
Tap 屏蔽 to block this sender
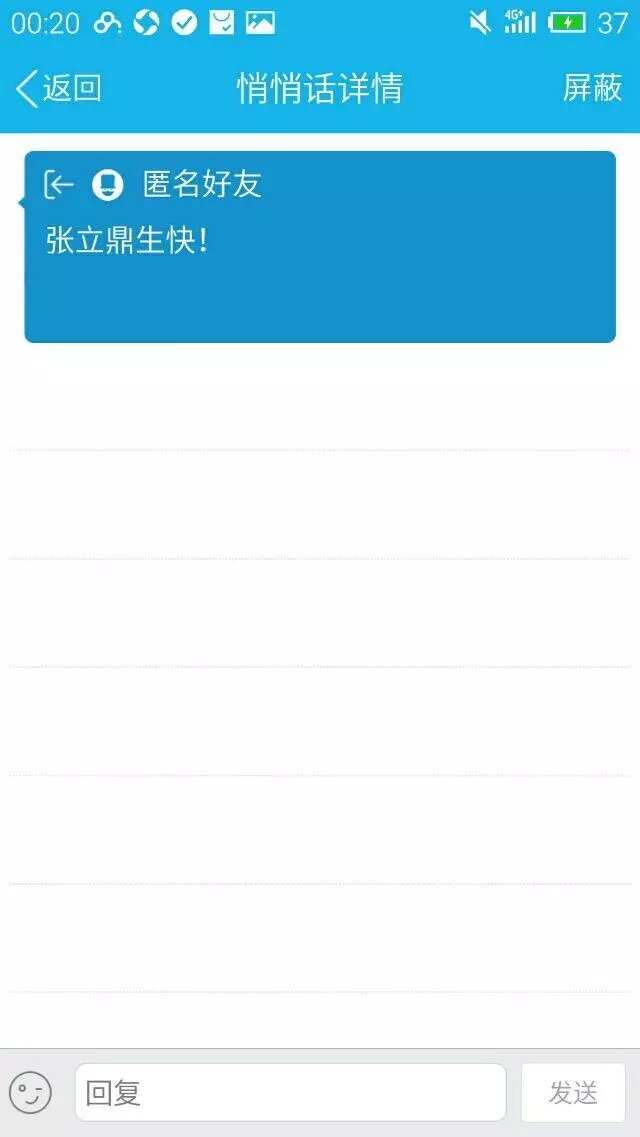tap(592, 89)
